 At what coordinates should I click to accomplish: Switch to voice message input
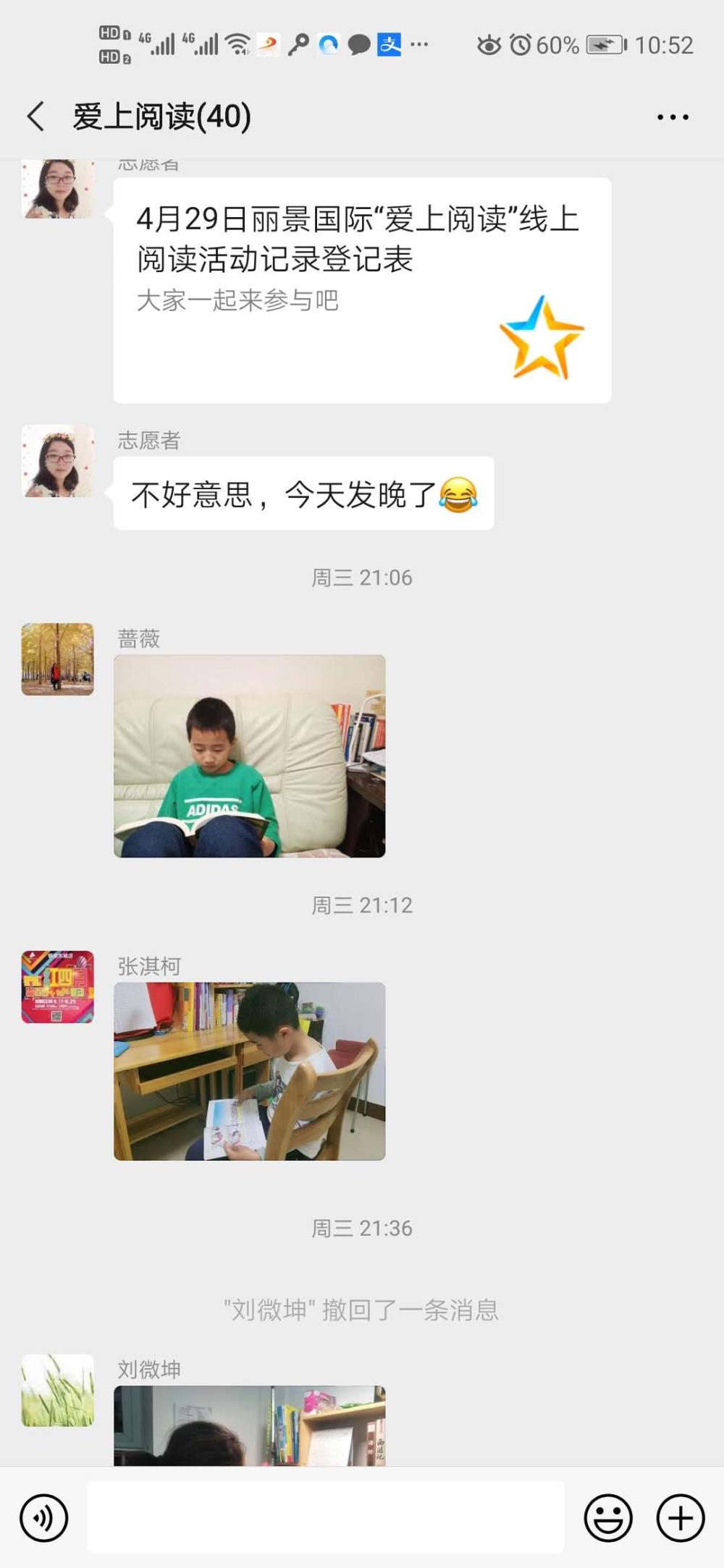click(x=44, y=1518)
